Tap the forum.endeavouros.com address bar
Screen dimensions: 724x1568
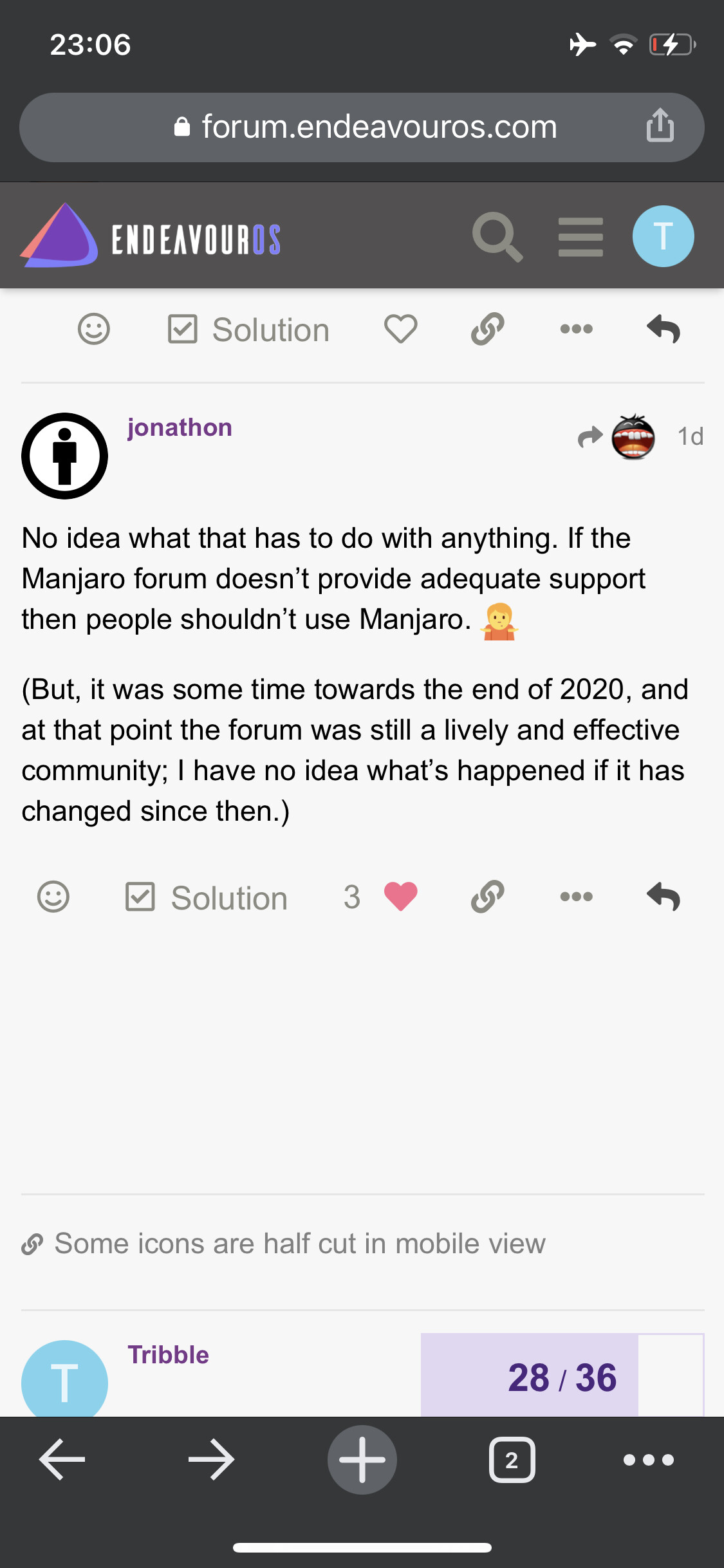362,127
